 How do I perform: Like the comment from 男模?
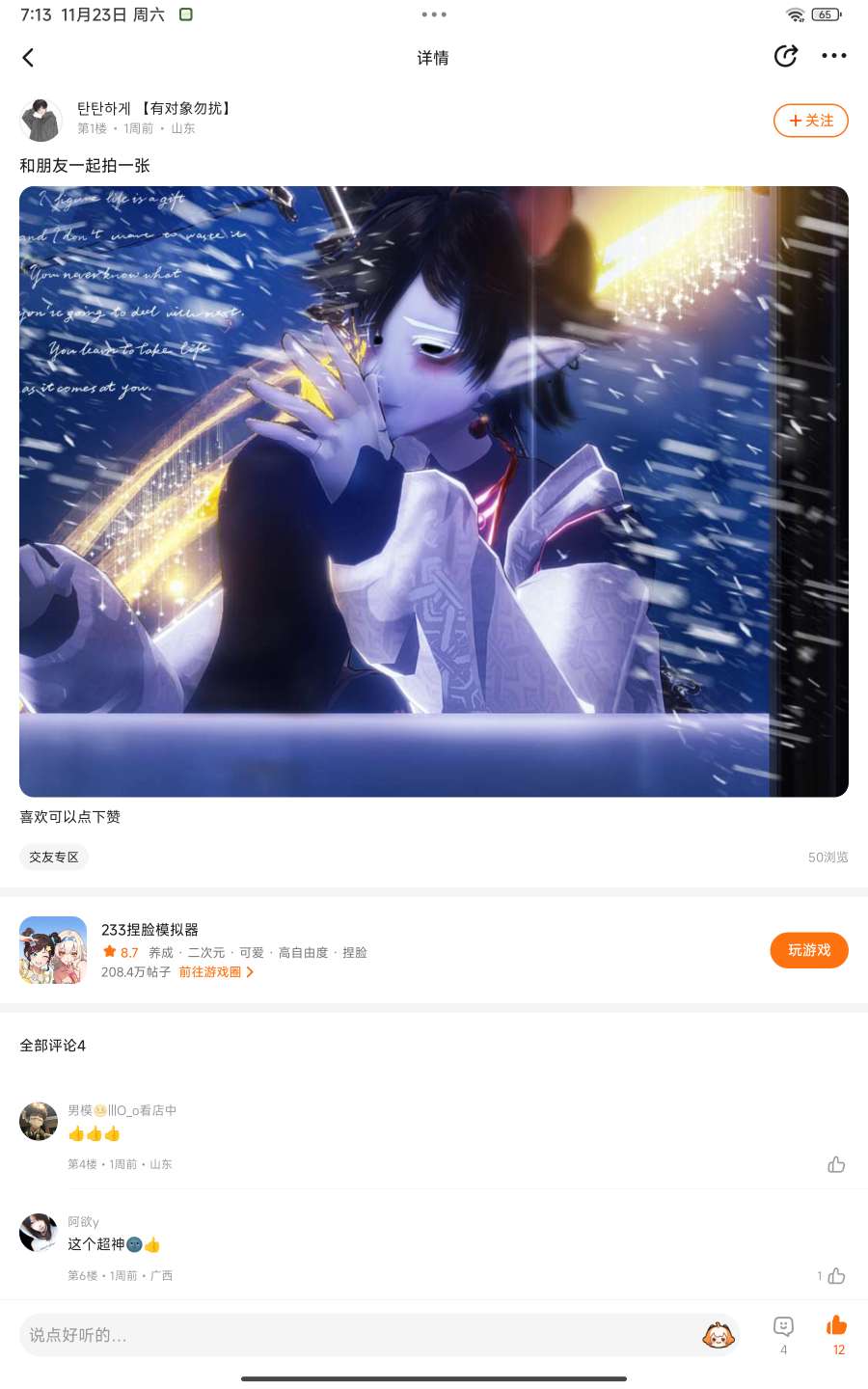[x=836, y=1164]
